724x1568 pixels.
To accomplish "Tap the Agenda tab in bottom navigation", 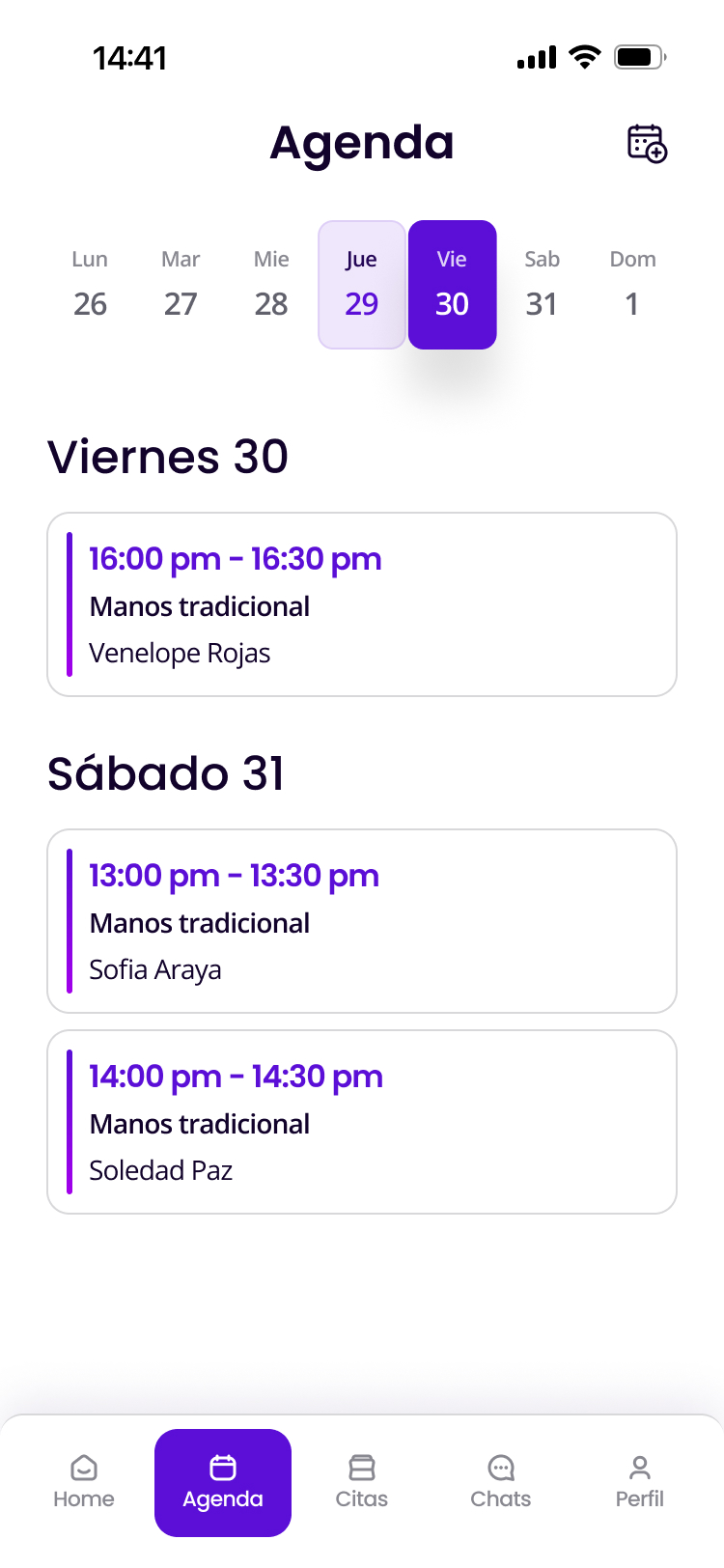I will (x=223, y=1482).
